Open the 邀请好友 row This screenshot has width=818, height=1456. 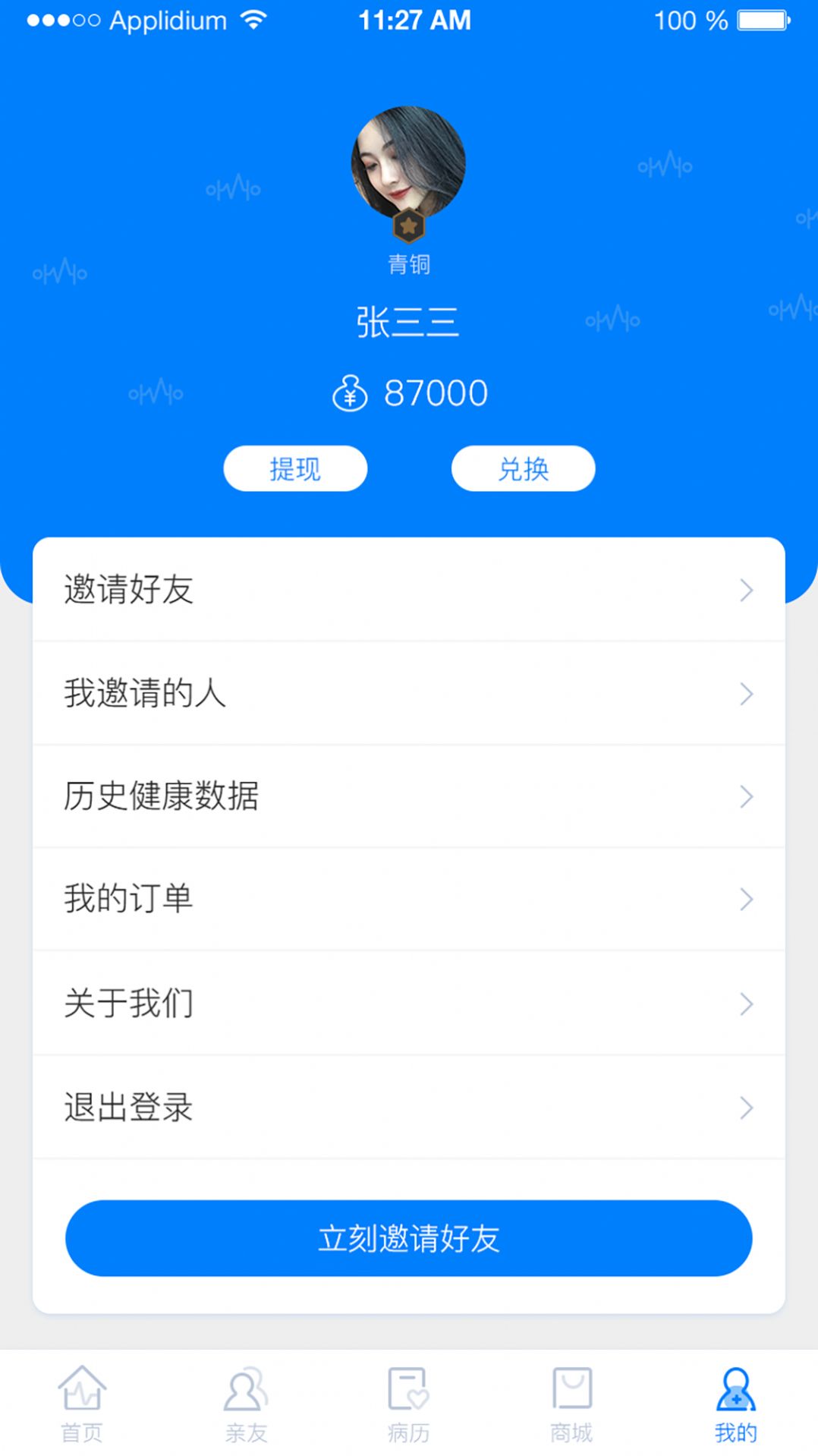click(x=408, y=590)
